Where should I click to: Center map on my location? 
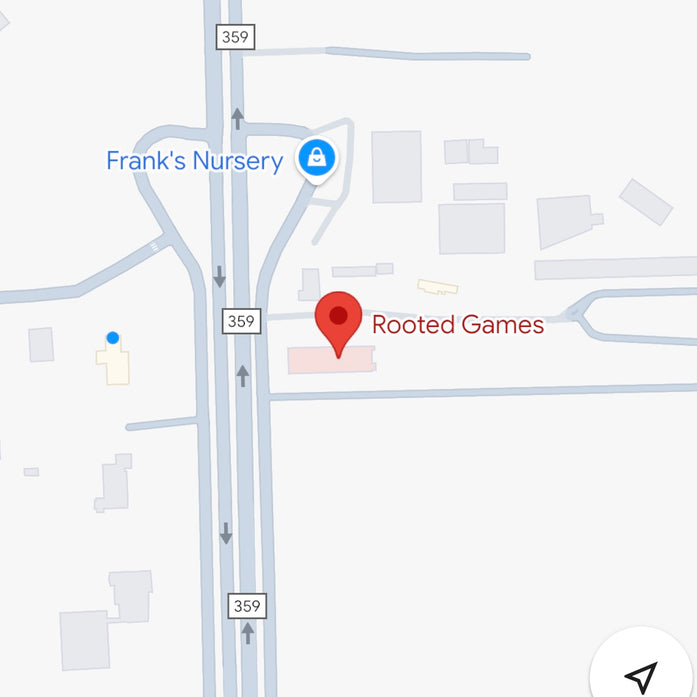pos(642,675)
